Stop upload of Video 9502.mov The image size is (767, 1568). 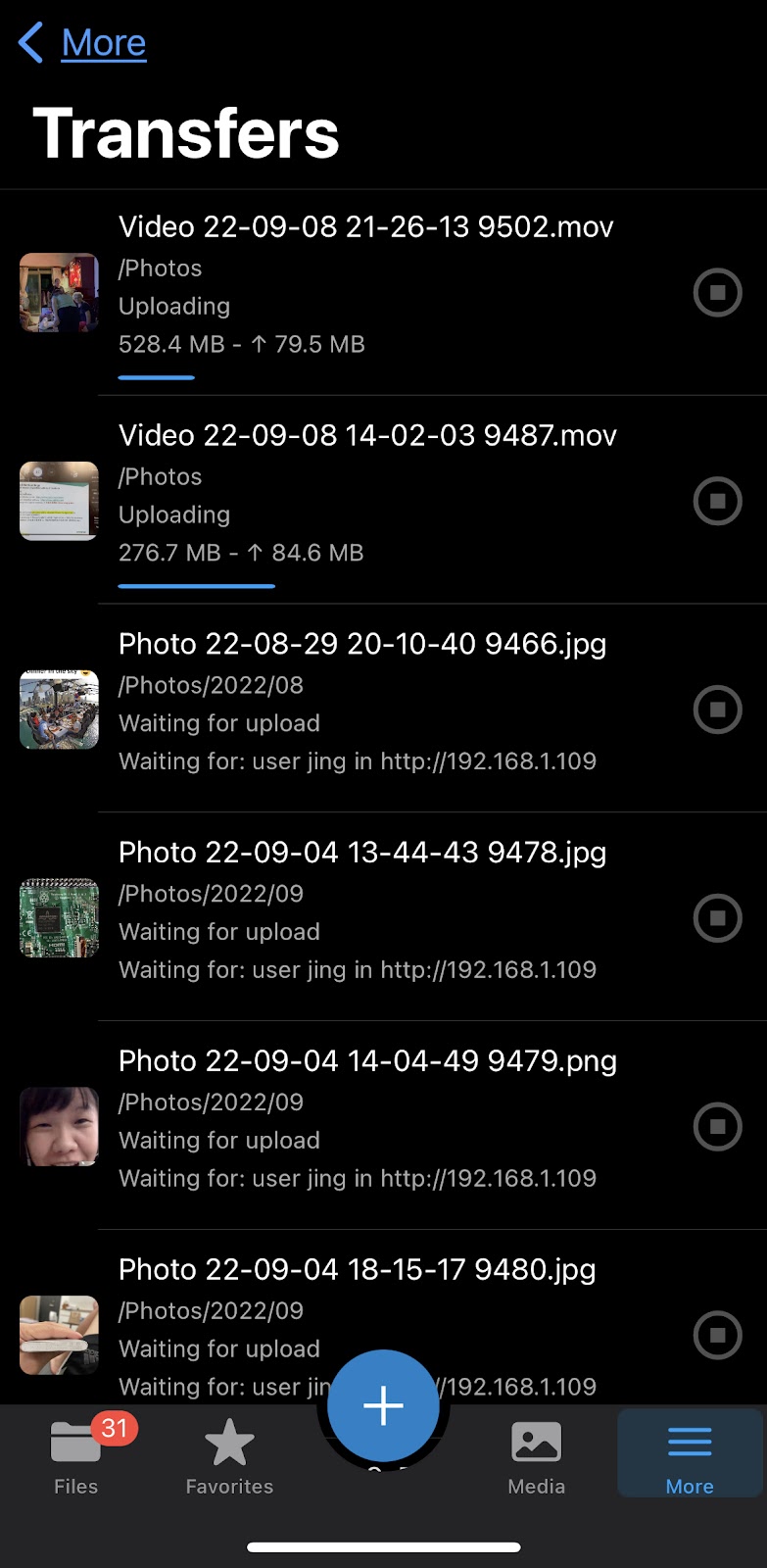click(x=717, y=292)
